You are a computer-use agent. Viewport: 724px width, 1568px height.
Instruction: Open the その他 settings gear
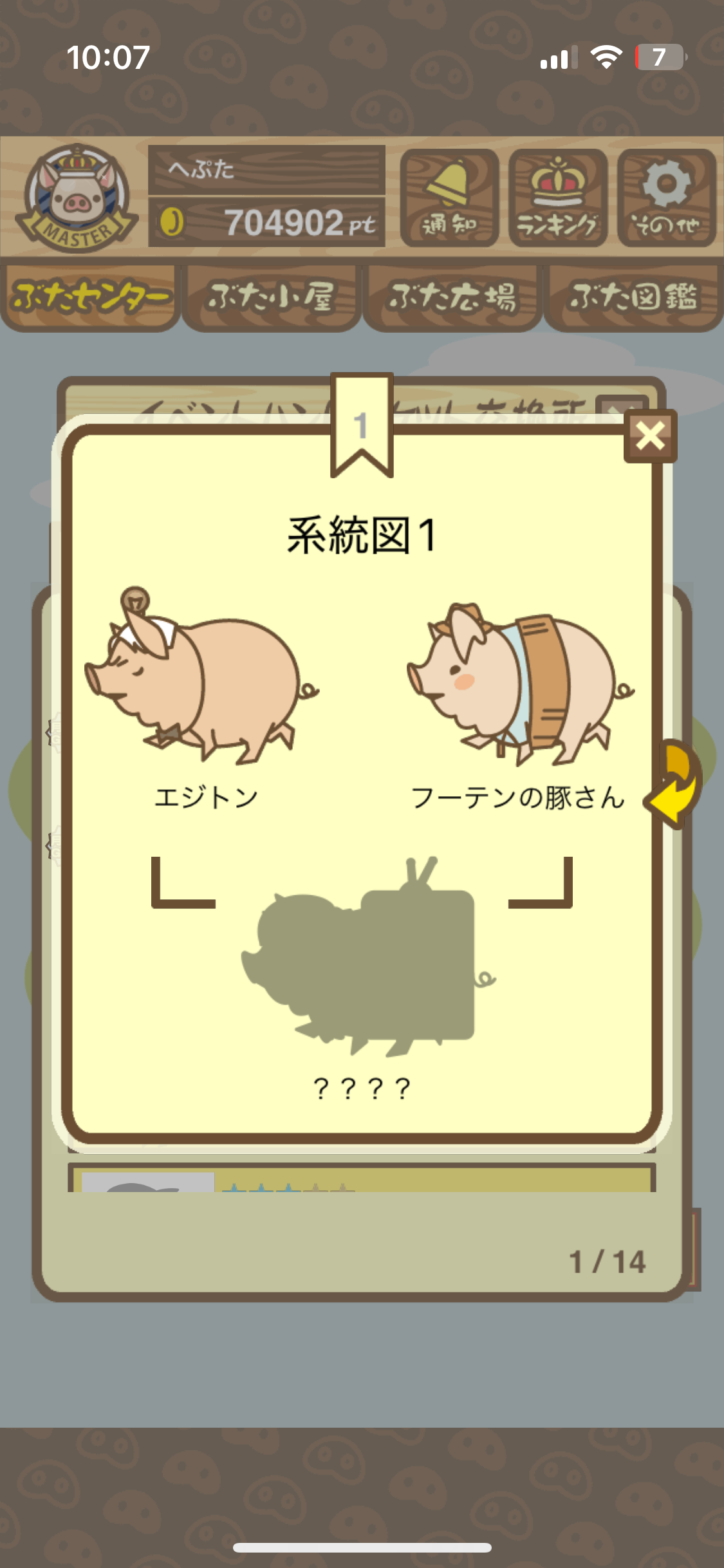tap(666, 198)
